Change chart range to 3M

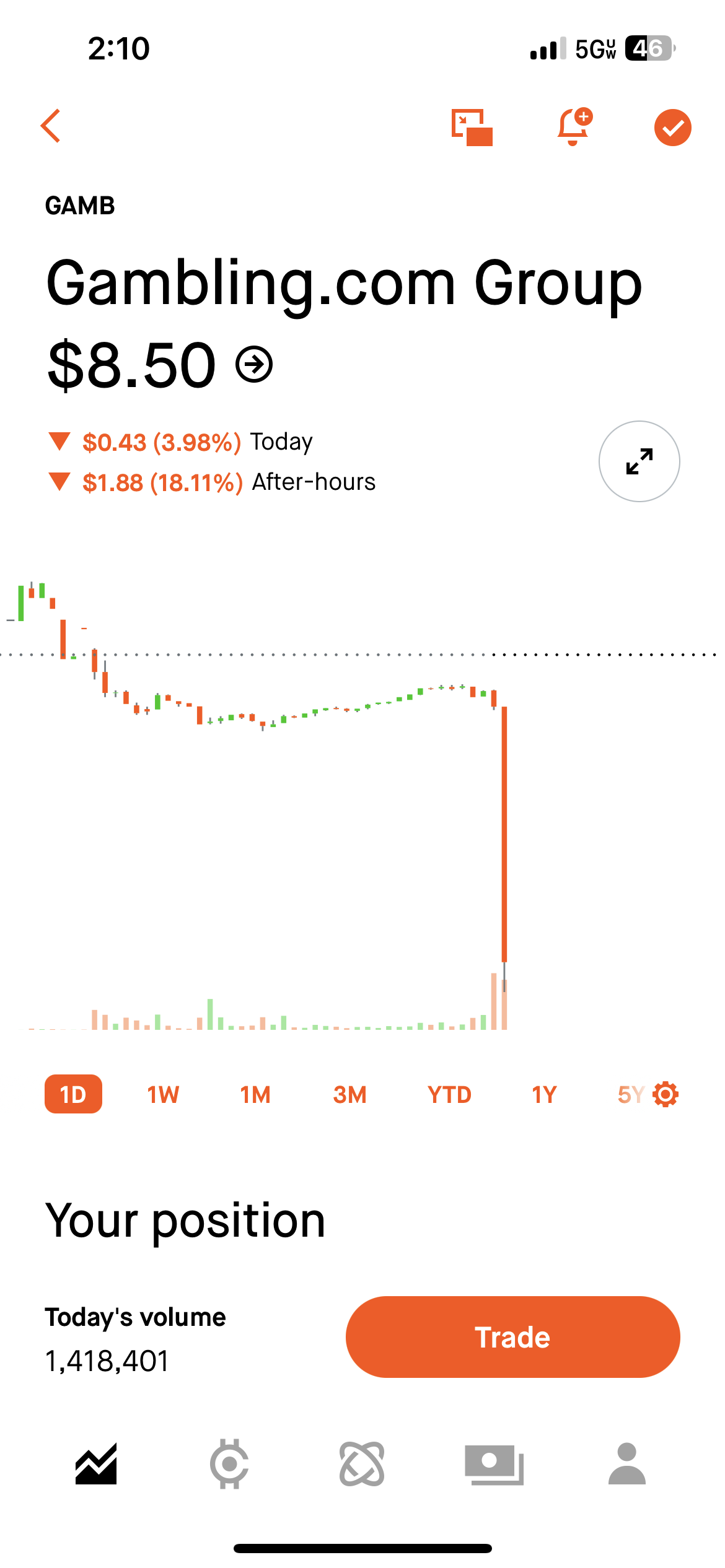[x=350, y=1095]
